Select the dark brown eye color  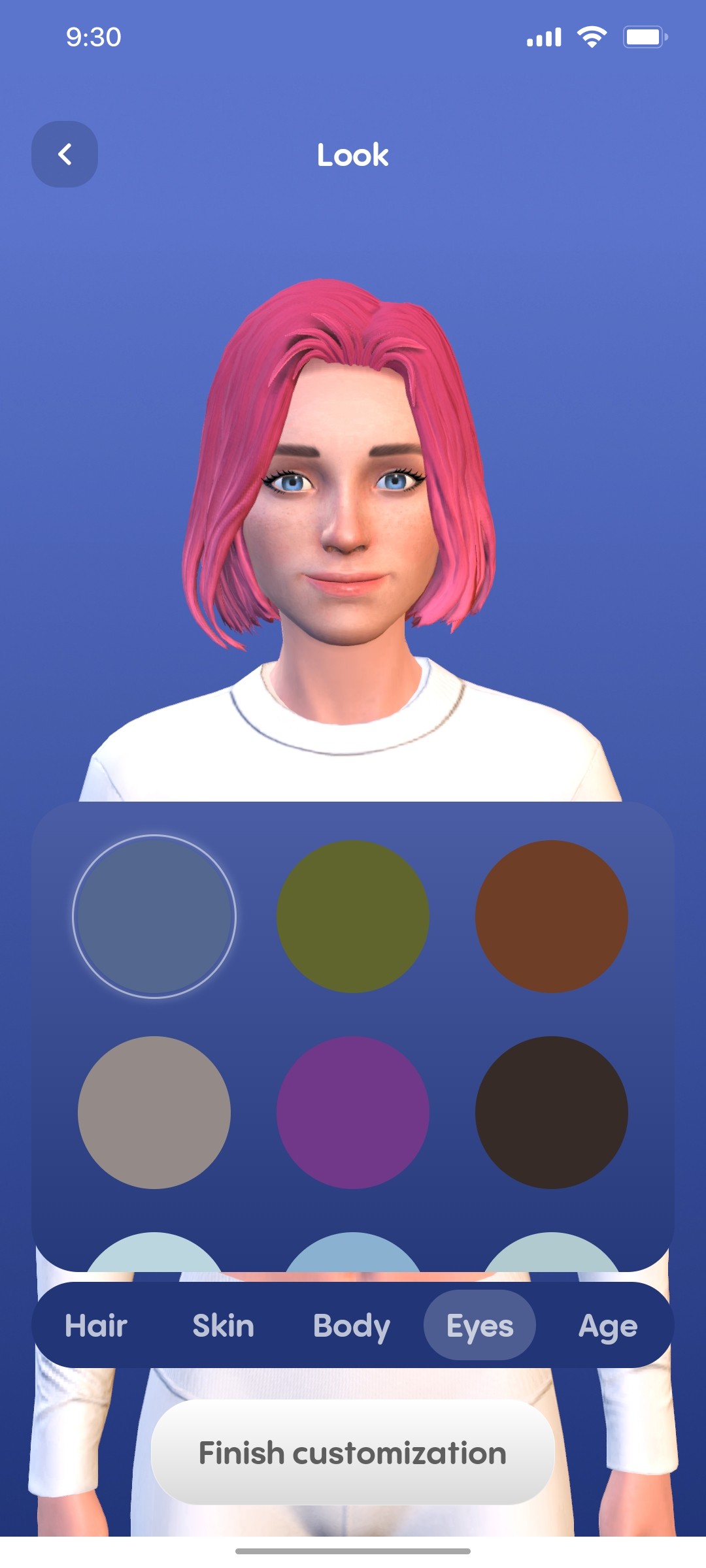(551, 1112)
